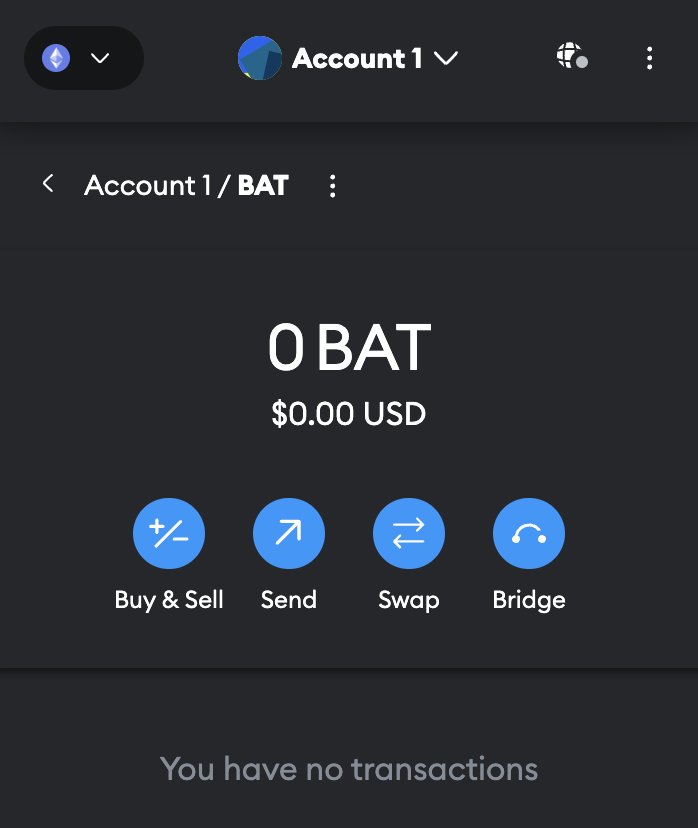
Task: Open the connected sites globe icon
Action: coord(571,57)
